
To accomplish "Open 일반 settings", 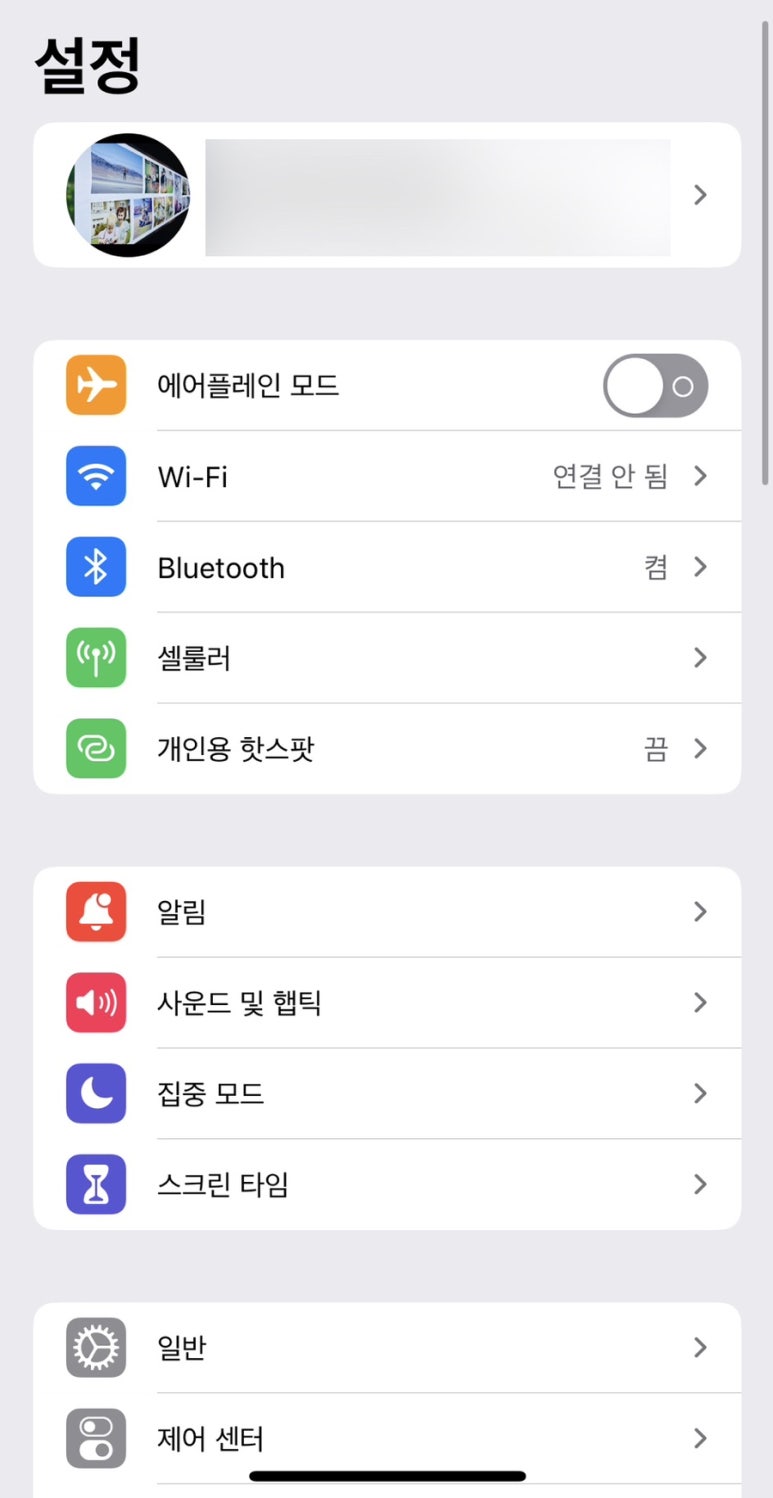I will point(387,1348).
